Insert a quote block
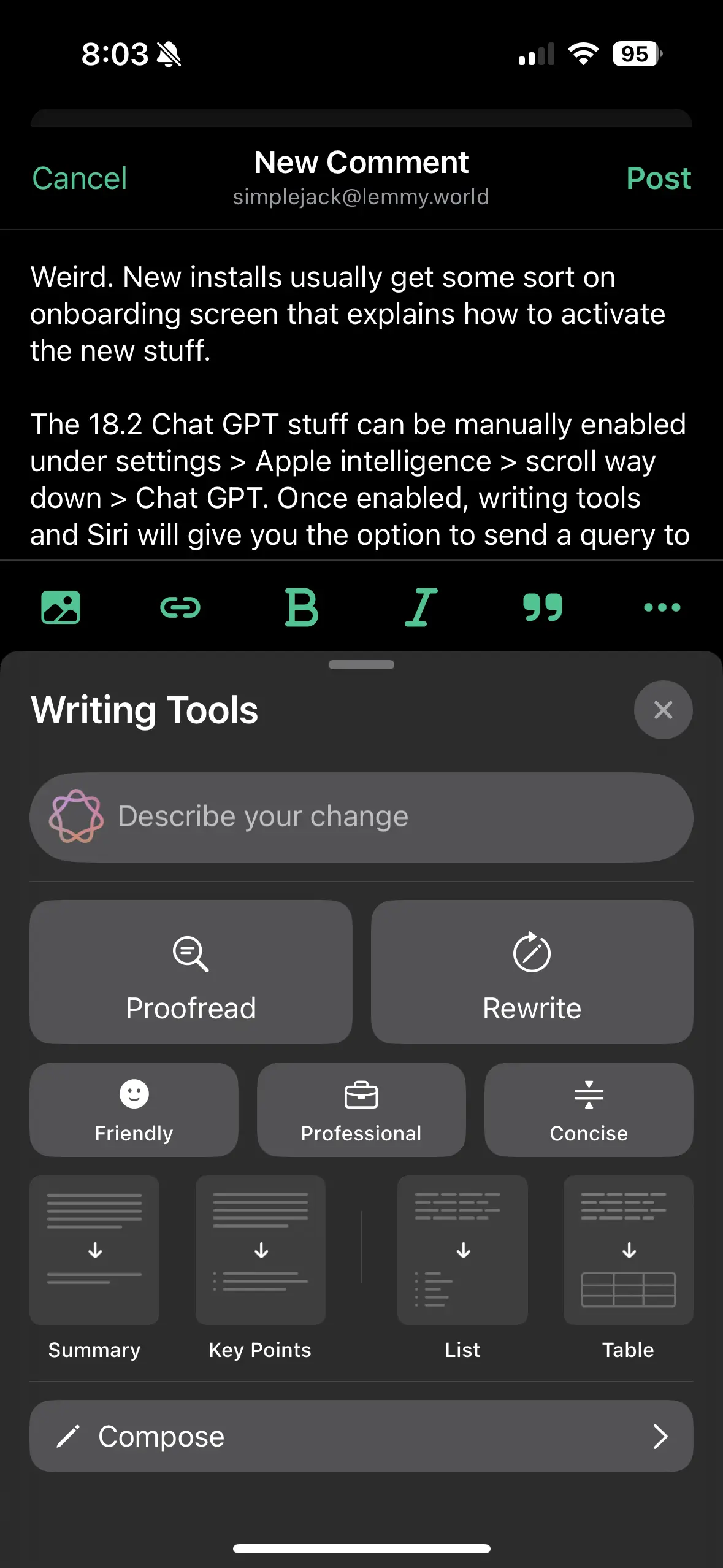Viewport: 723px width, 1568px height. [x=542, y=607]
